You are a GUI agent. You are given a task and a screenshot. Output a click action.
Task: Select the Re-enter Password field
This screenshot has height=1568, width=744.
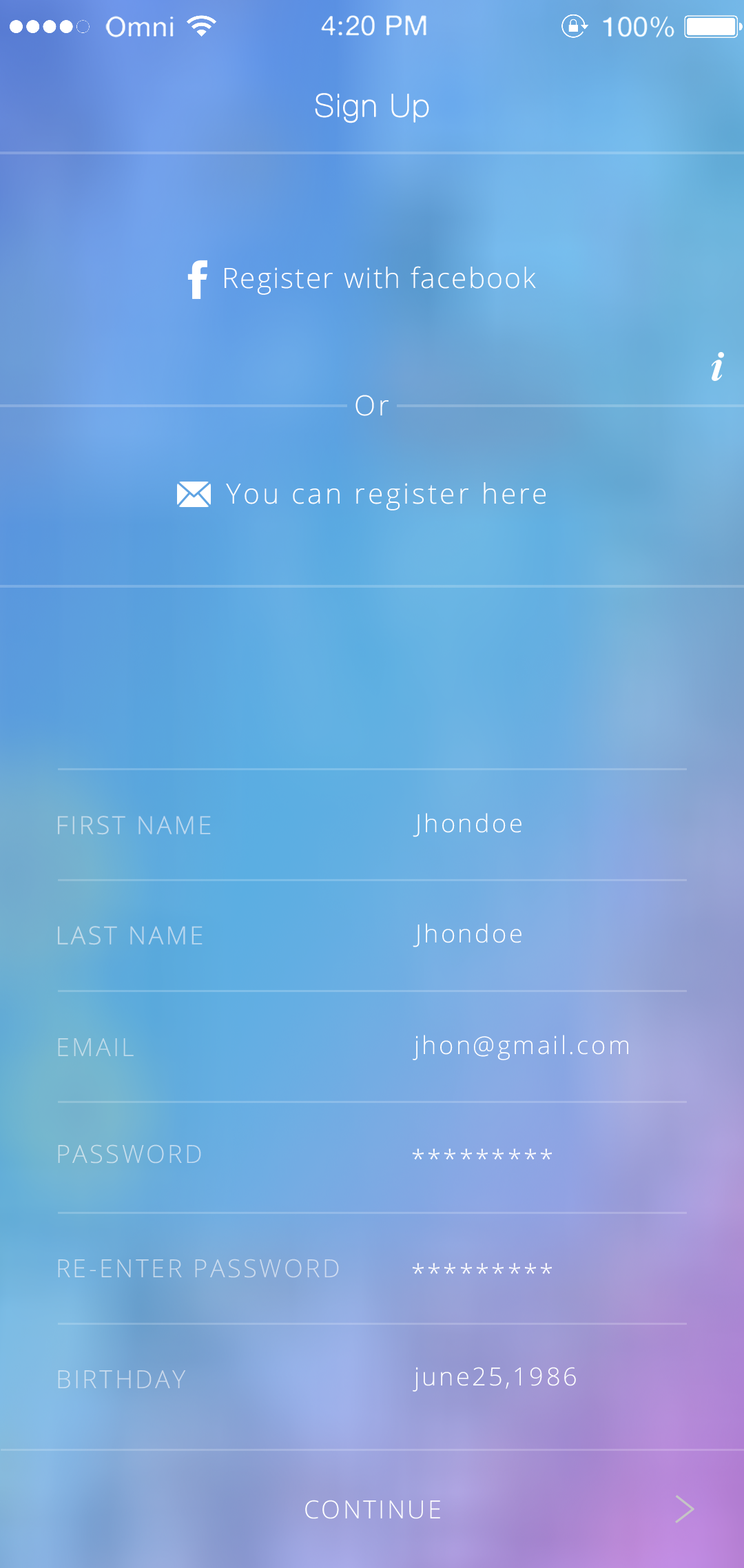(x=482, y=1269)
